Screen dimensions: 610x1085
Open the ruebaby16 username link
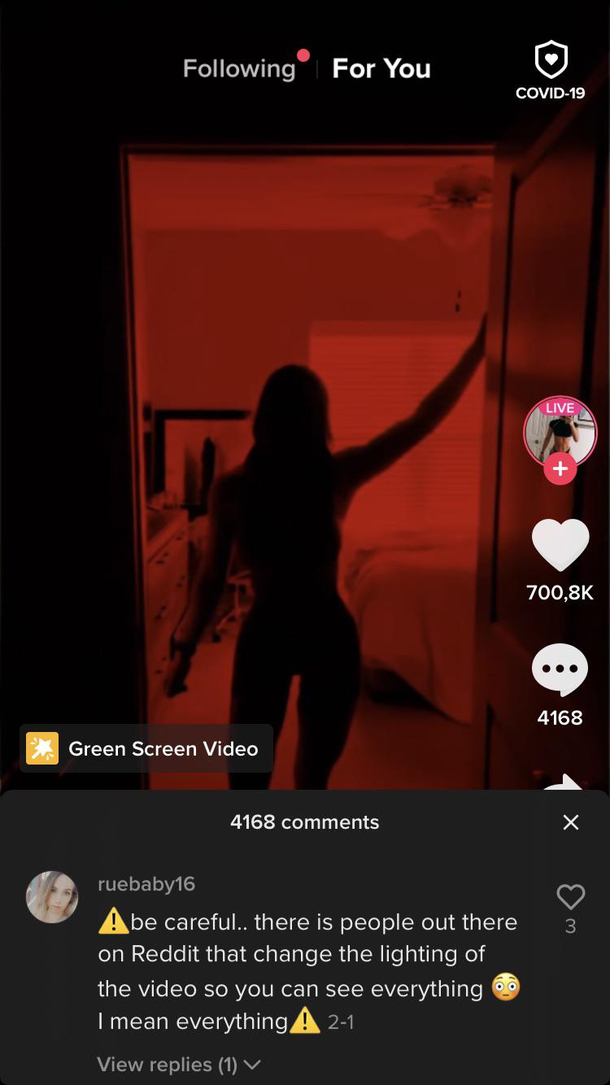tap(146, 884)
